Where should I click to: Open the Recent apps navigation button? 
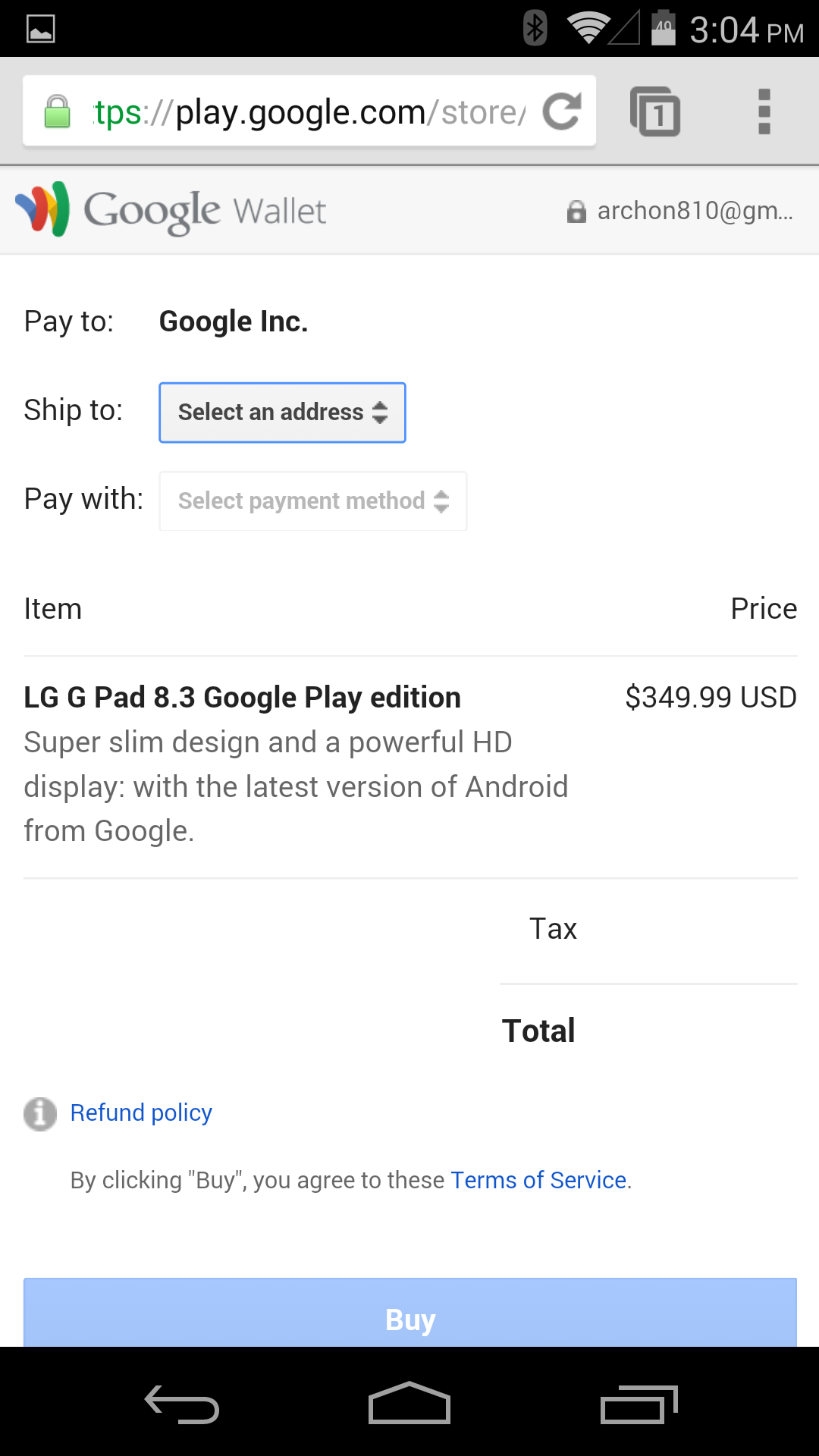tap(639, 1401)
